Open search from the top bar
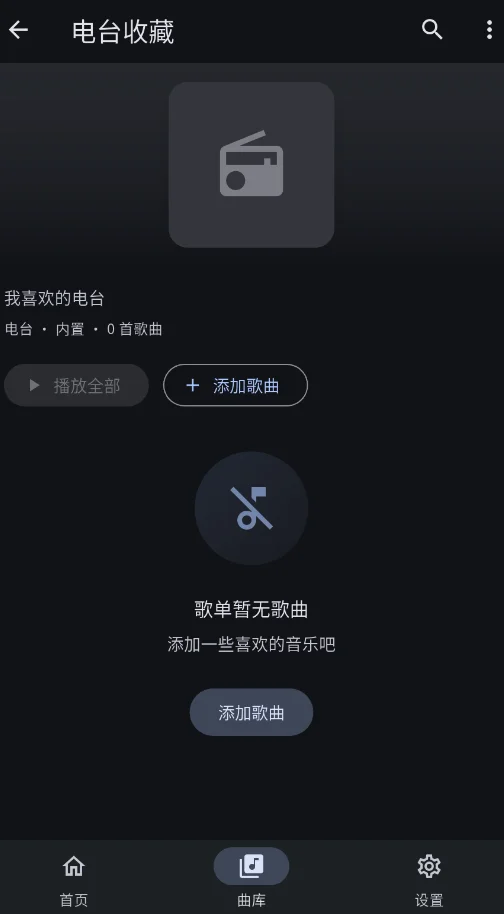Screen dimensions: 504x914 [x=432, y=30]
